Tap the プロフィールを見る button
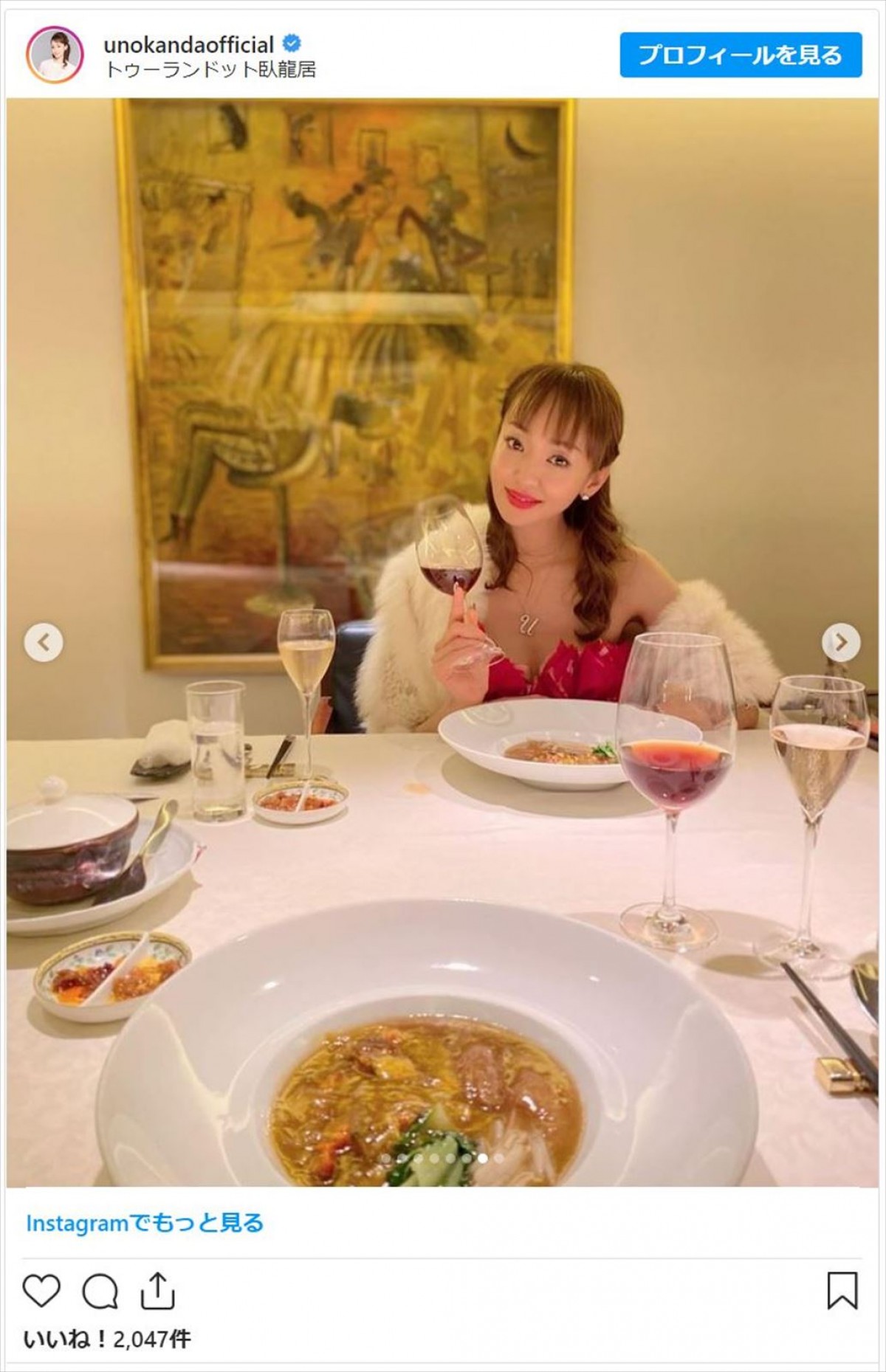This screenshot has height=1372, width=886. pos(741,55)
